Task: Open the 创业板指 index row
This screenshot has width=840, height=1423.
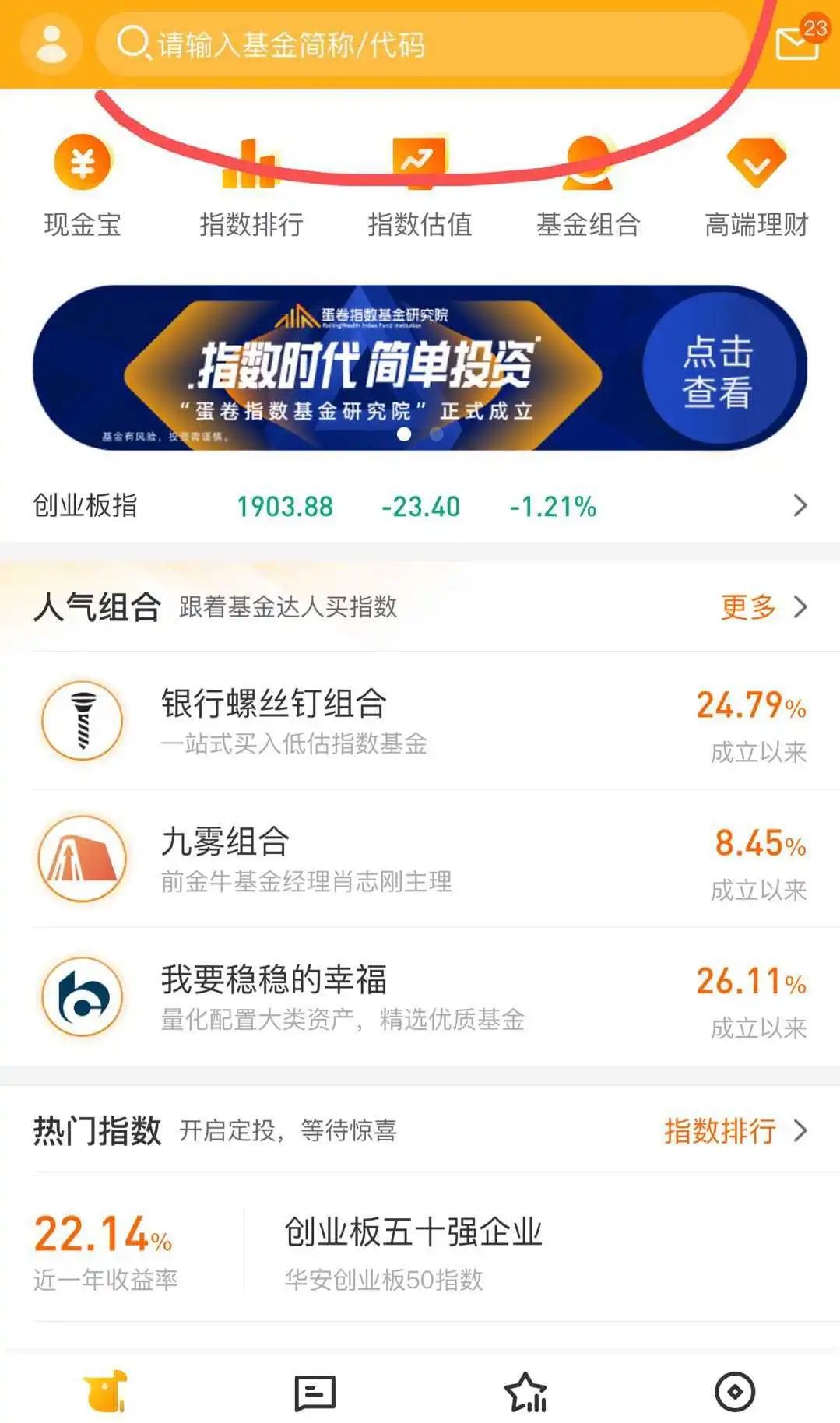Action: [420, 506]
